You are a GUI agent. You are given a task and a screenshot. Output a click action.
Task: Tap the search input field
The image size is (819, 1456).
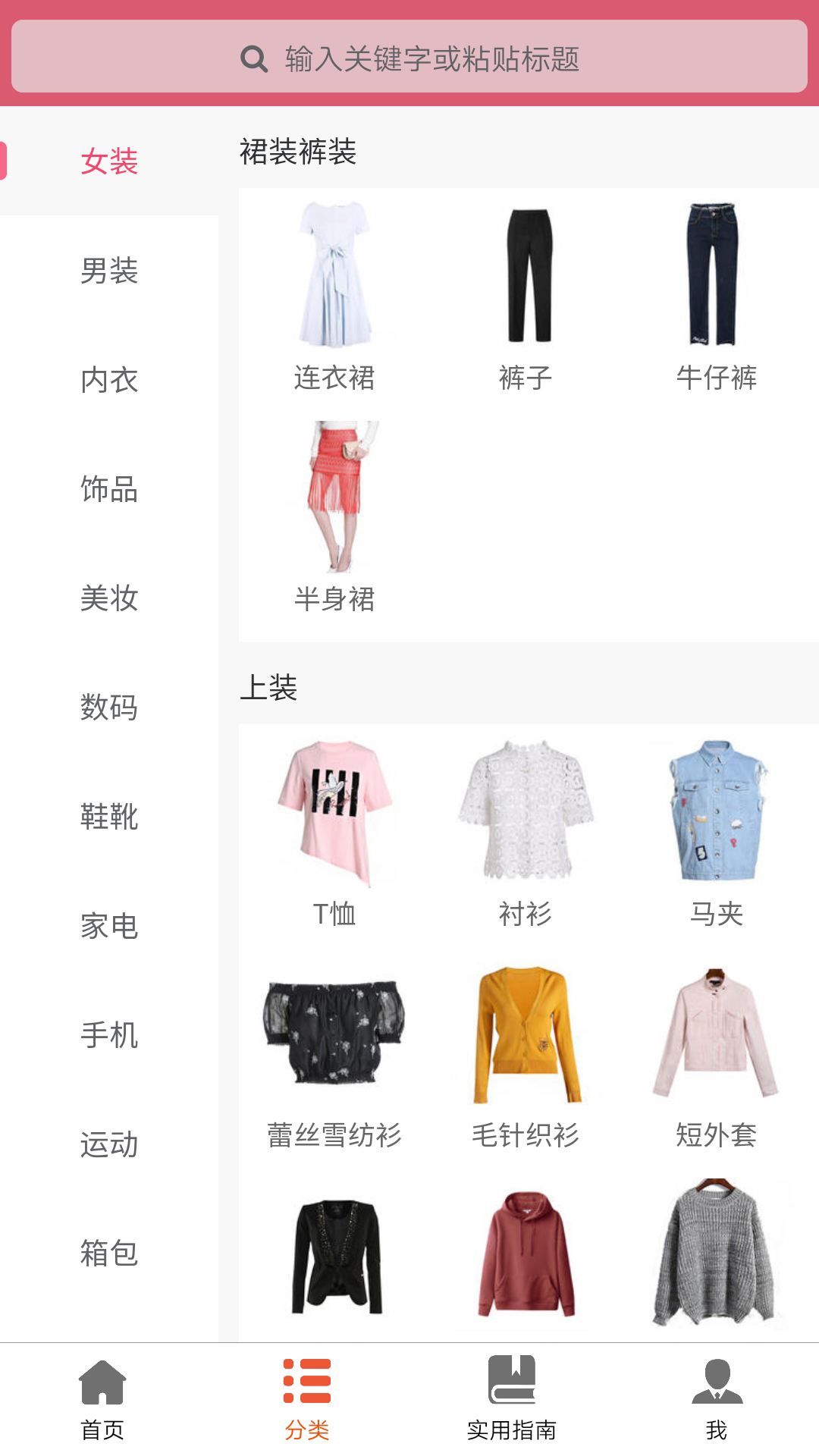point(455,59)
